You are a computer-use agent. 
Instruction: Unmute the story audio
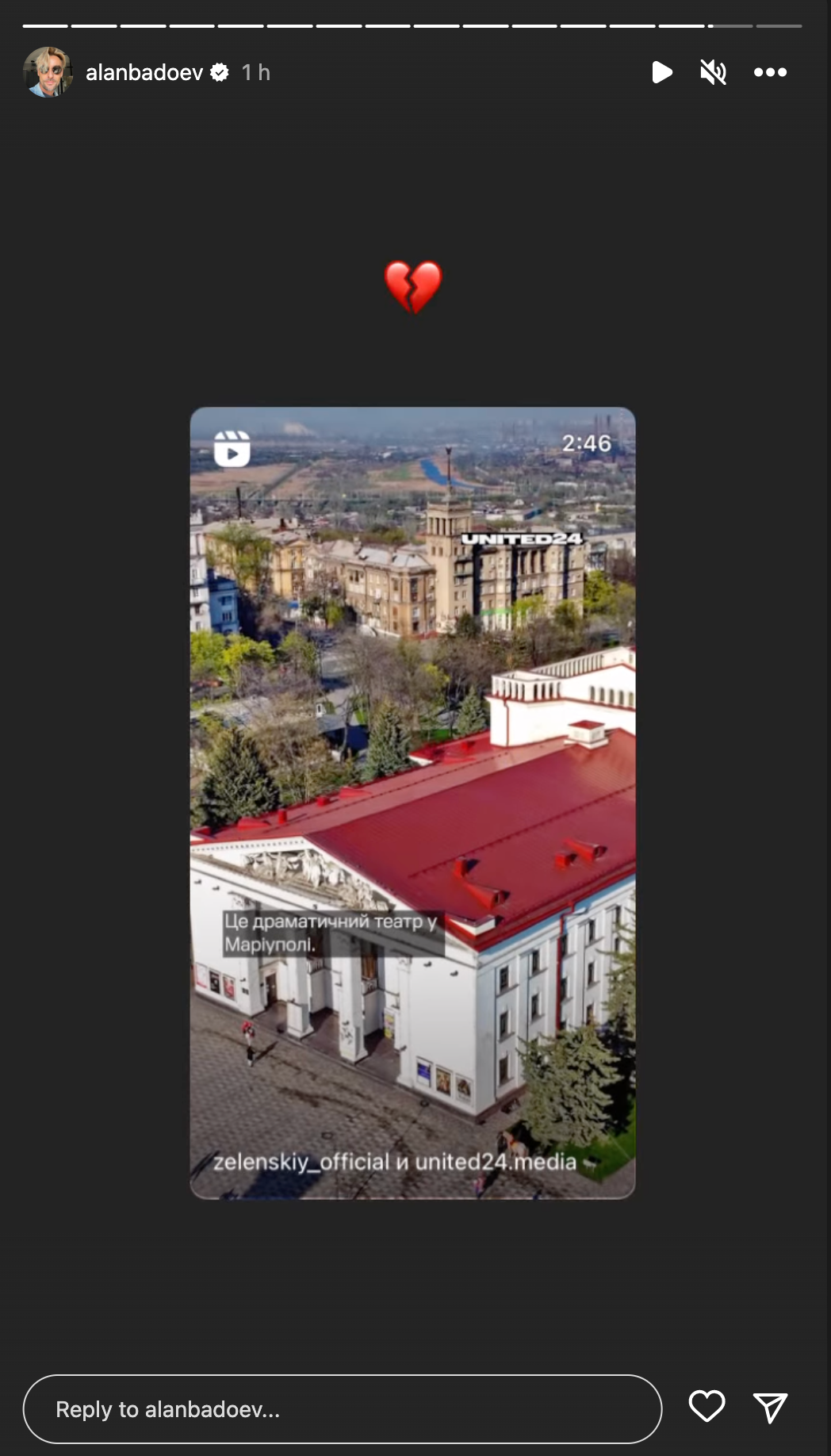point(713,73)
